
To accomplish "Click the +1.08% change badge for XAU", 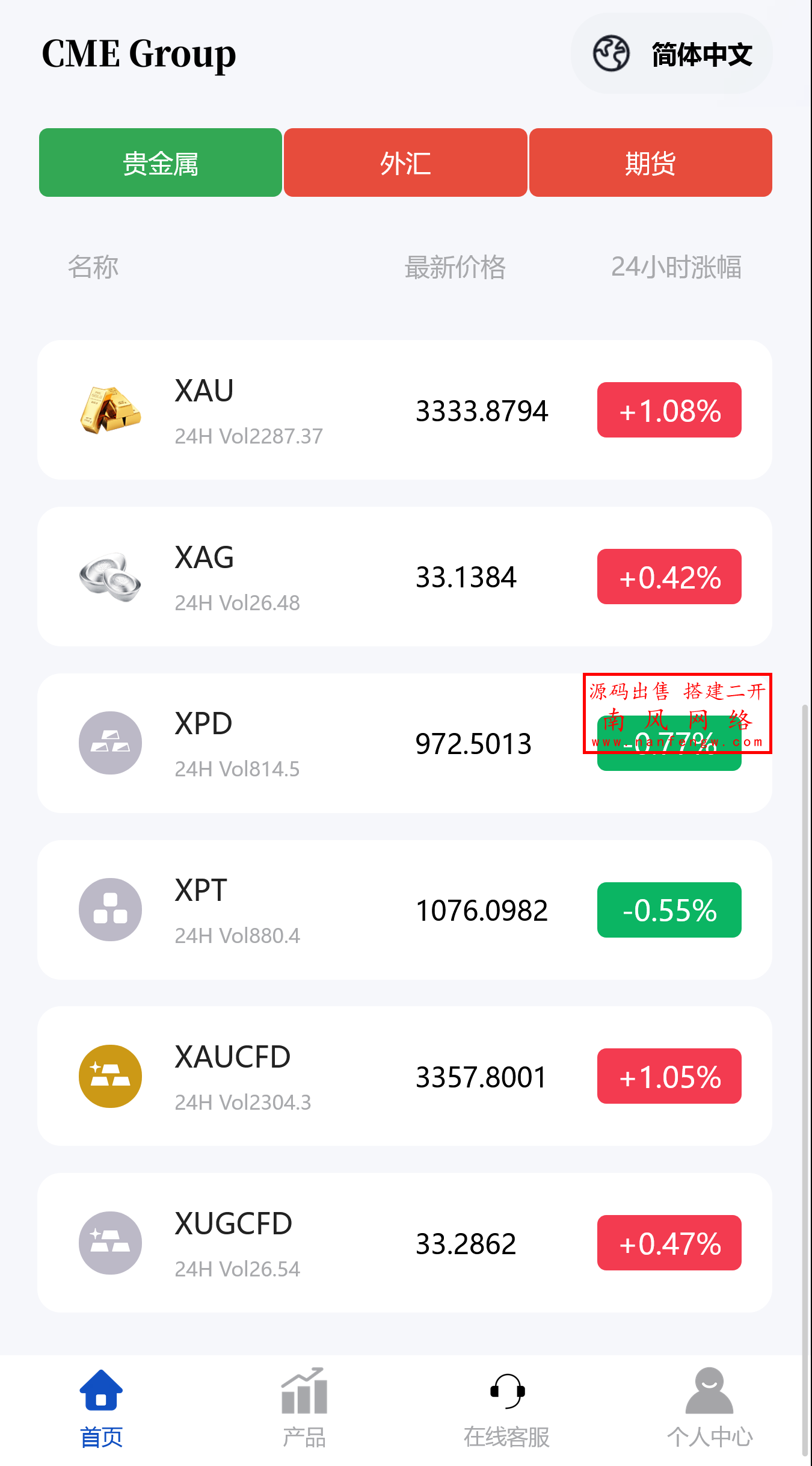I will (669, 410).
